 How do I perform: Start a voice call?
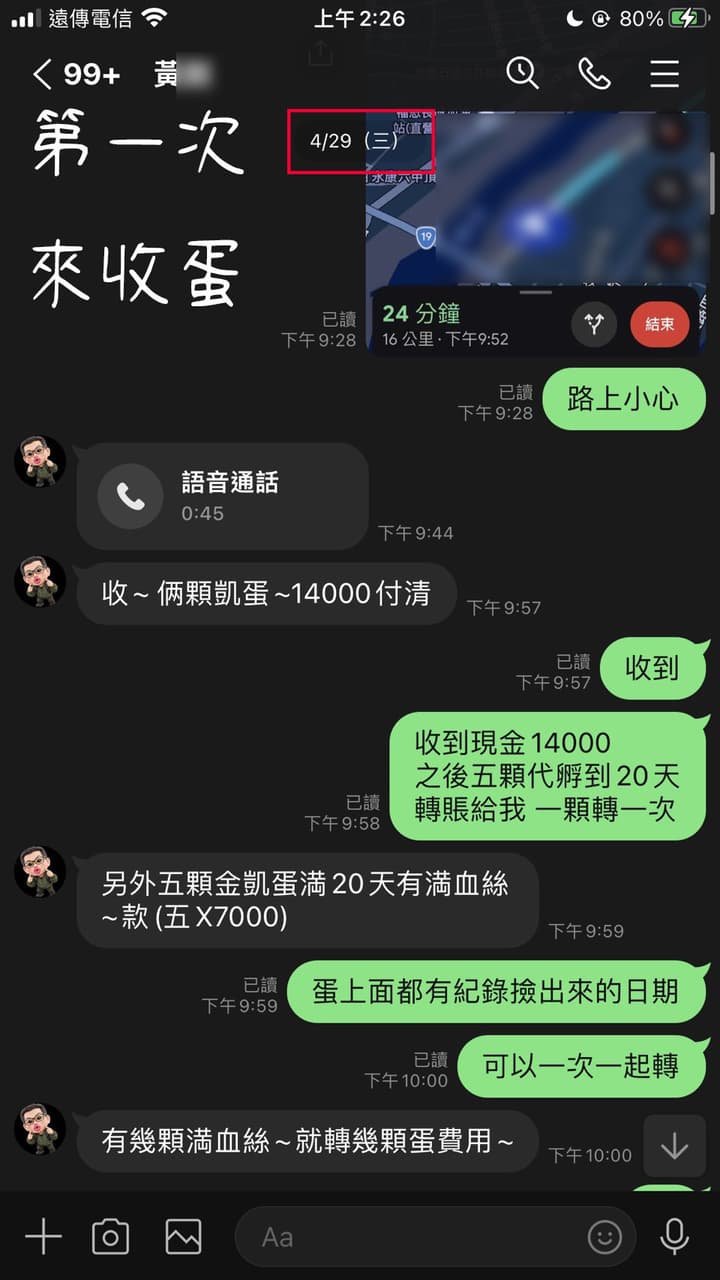click(594, 73)
